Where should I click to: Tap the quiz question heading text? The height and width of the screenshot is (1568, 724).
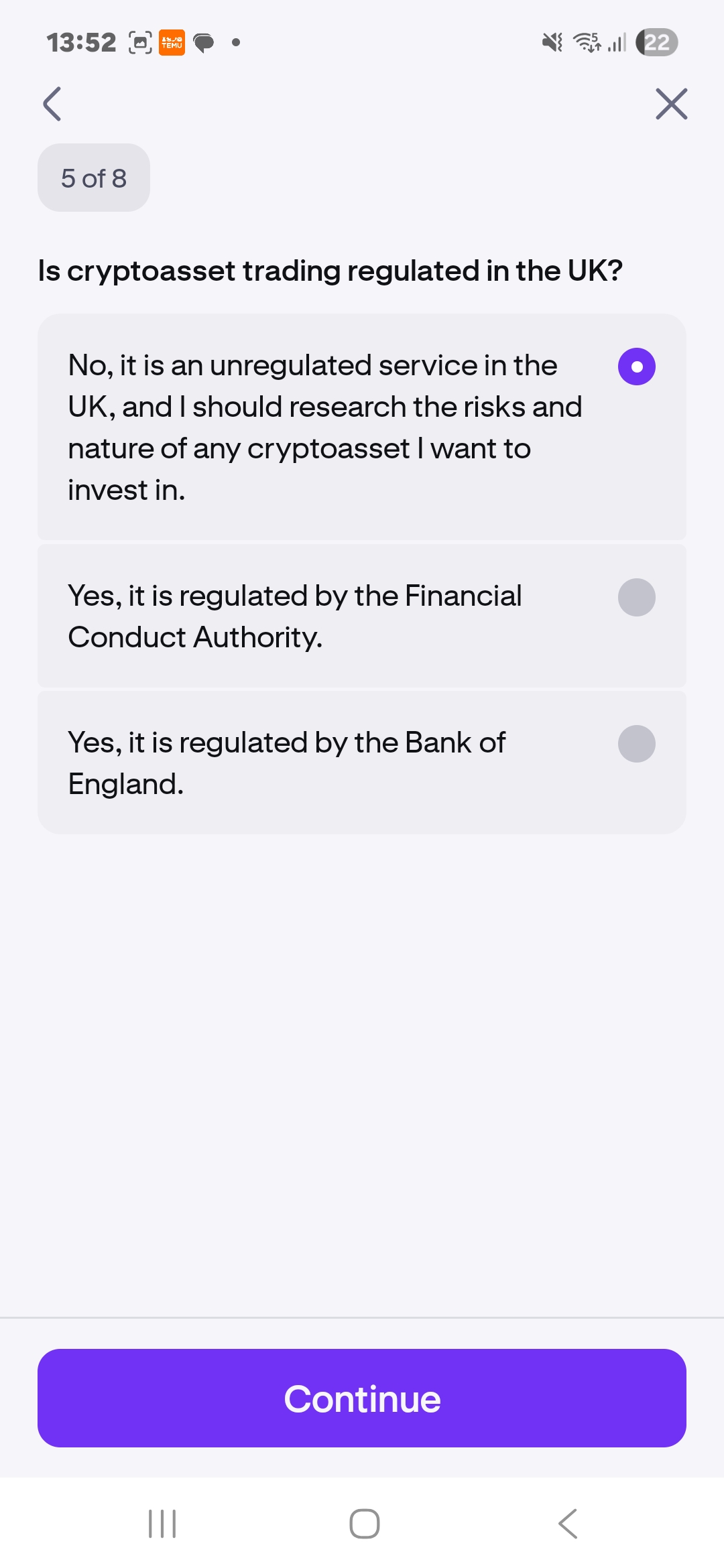tap(331, 269)
